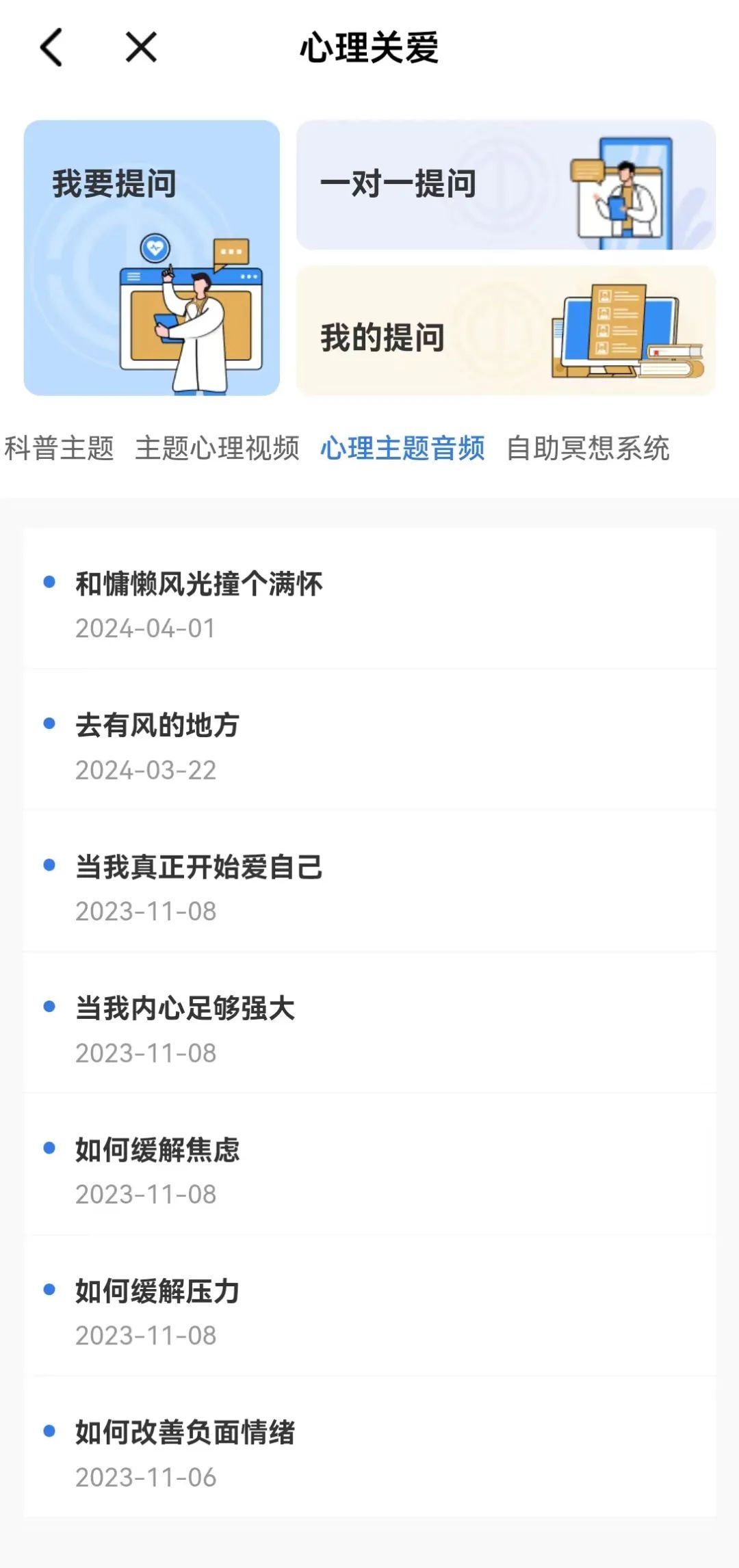Go back using the arrow icon

click(51, 47)
